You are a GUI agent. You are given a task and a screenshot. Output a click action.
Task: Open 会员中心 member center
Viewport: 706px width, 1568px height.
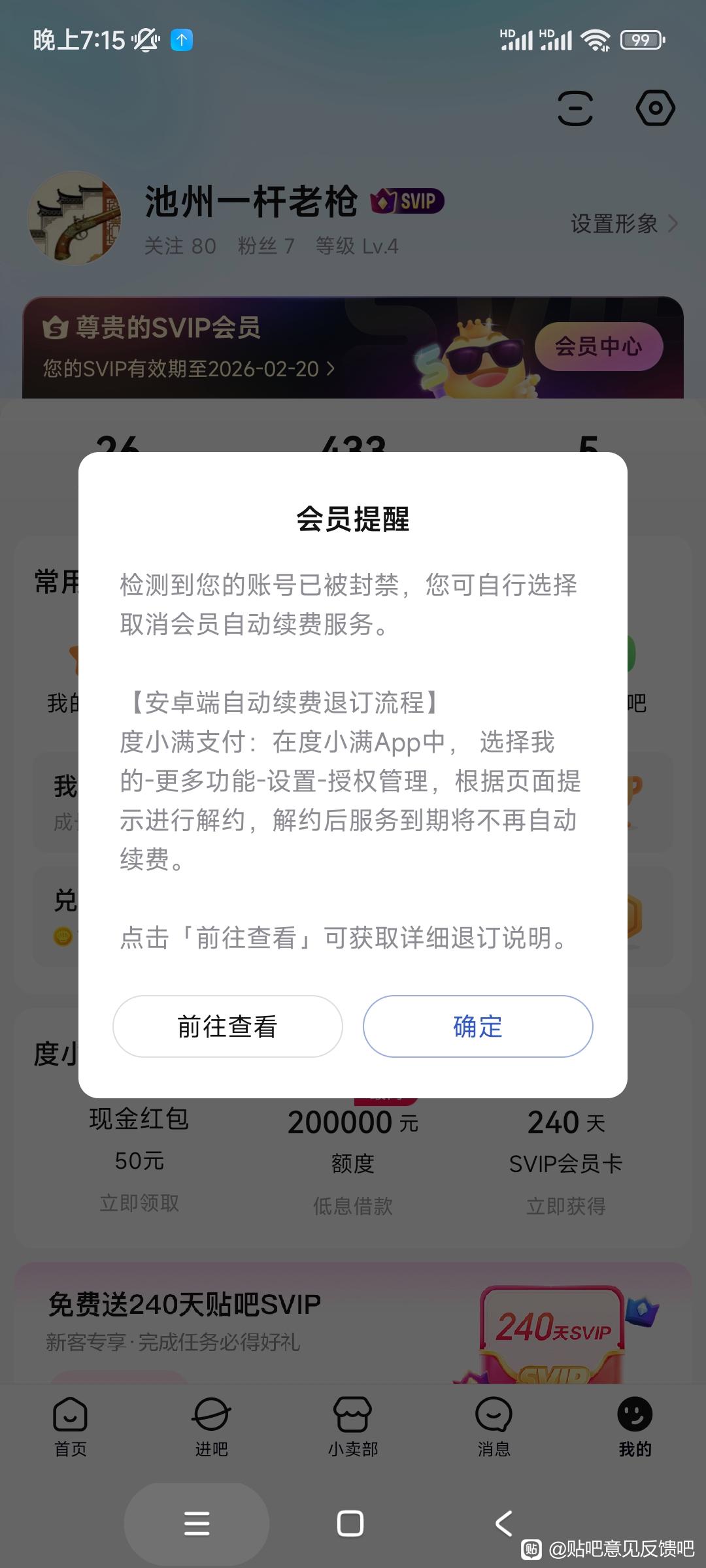click(x=598, y=346)
